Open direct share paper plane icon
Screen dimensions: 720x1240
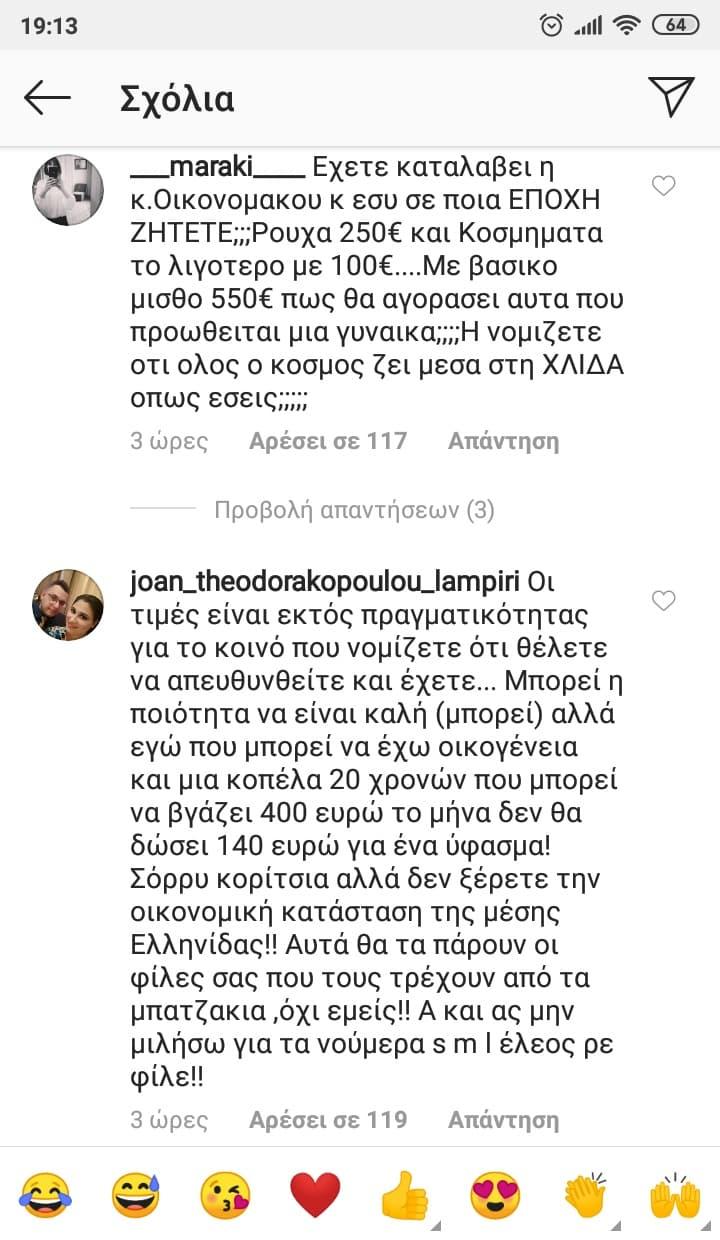pos(671,97)
